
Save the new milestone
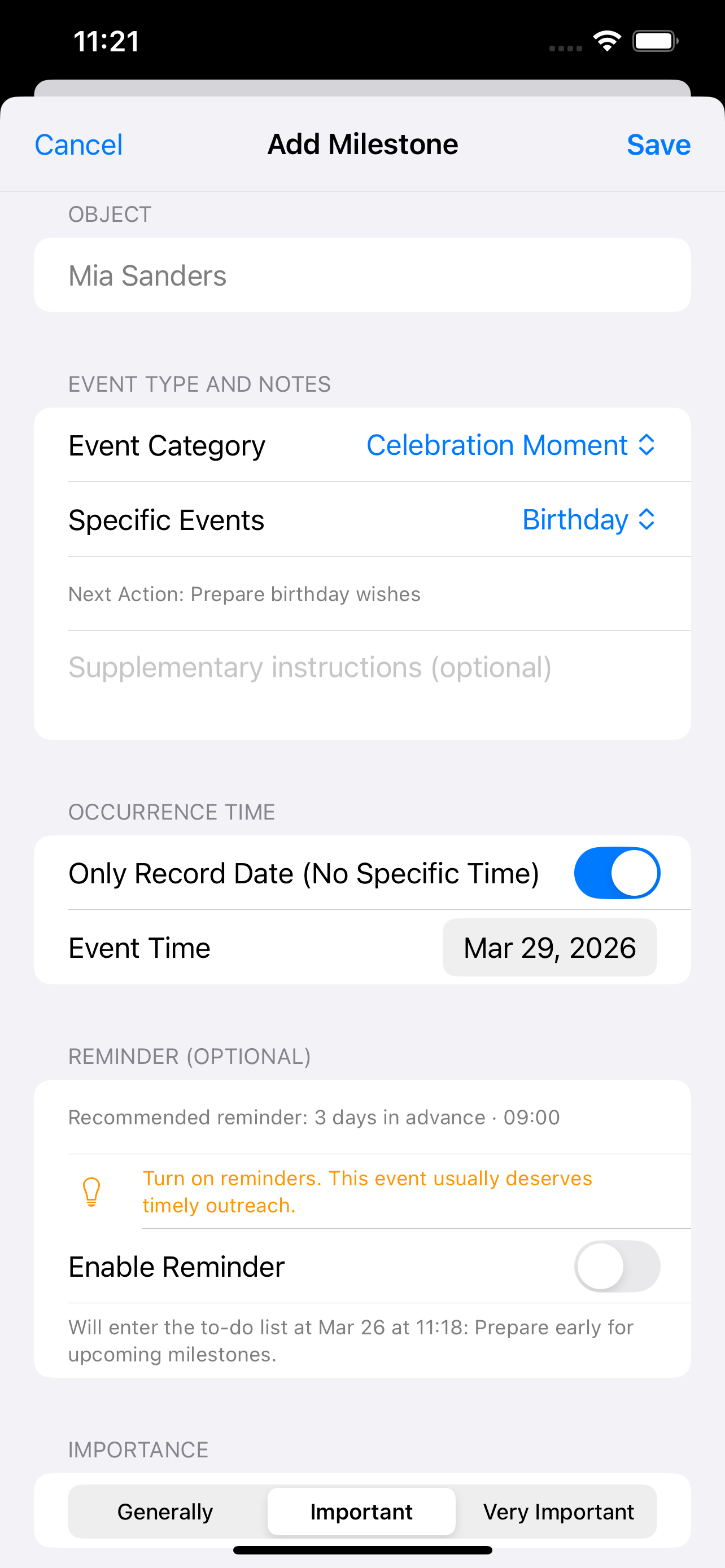click(658, 145)
